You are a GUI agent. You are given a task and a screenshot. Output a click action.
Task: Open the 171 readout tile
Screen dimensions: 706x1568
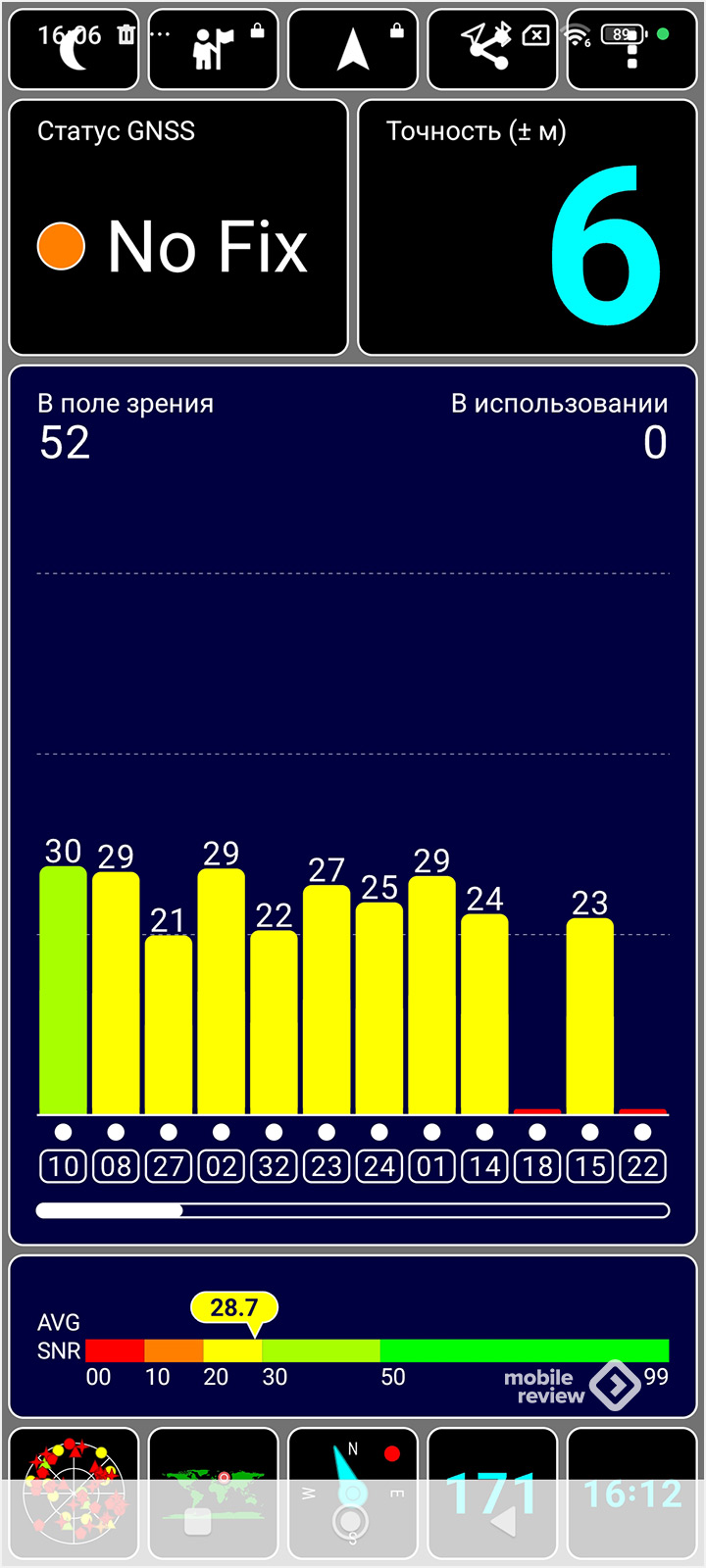tap(492, 1494)
